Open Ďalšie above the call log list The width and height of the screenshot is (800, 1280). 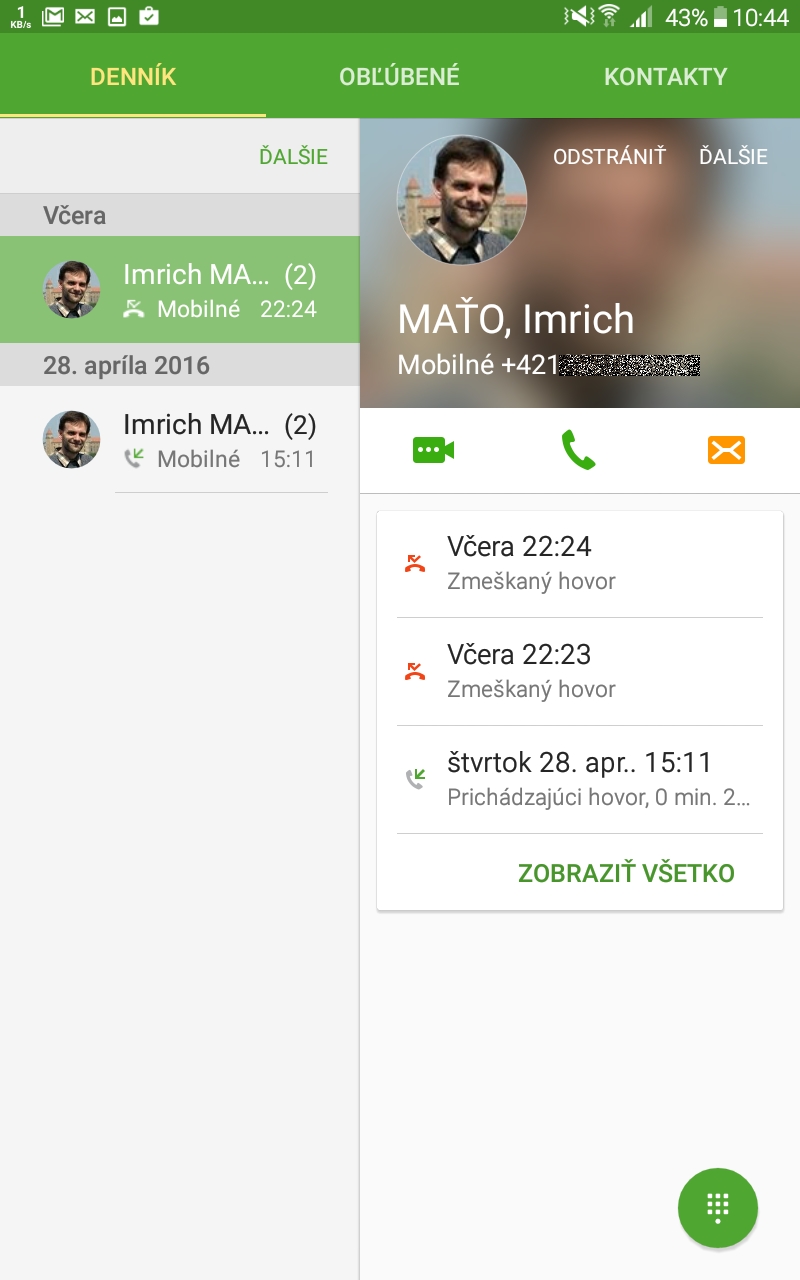(293, 157)
